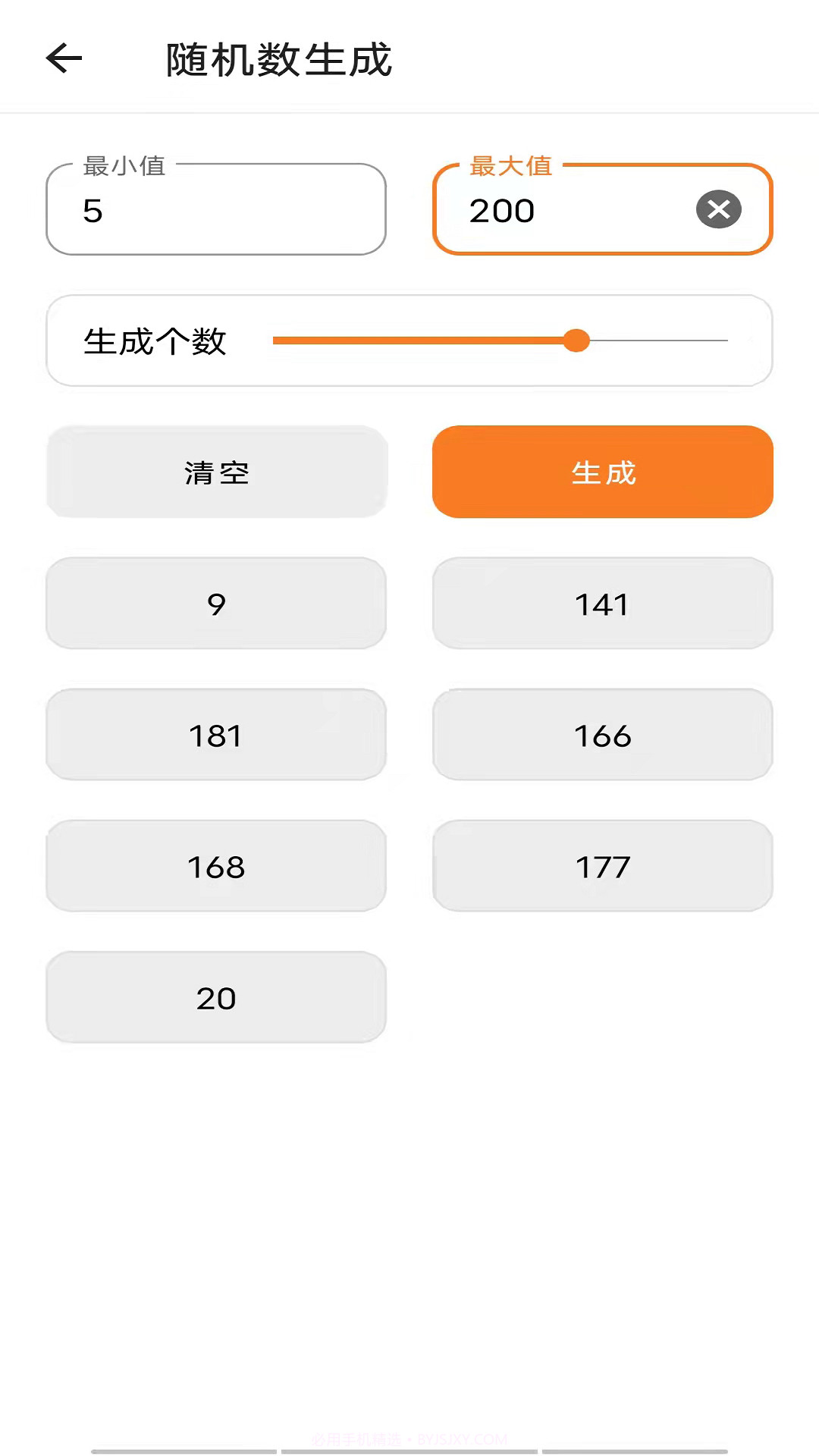Viewport: 819px width, 1456px height.
Task: Select the generated number 141
Action: tap(603, 603)
